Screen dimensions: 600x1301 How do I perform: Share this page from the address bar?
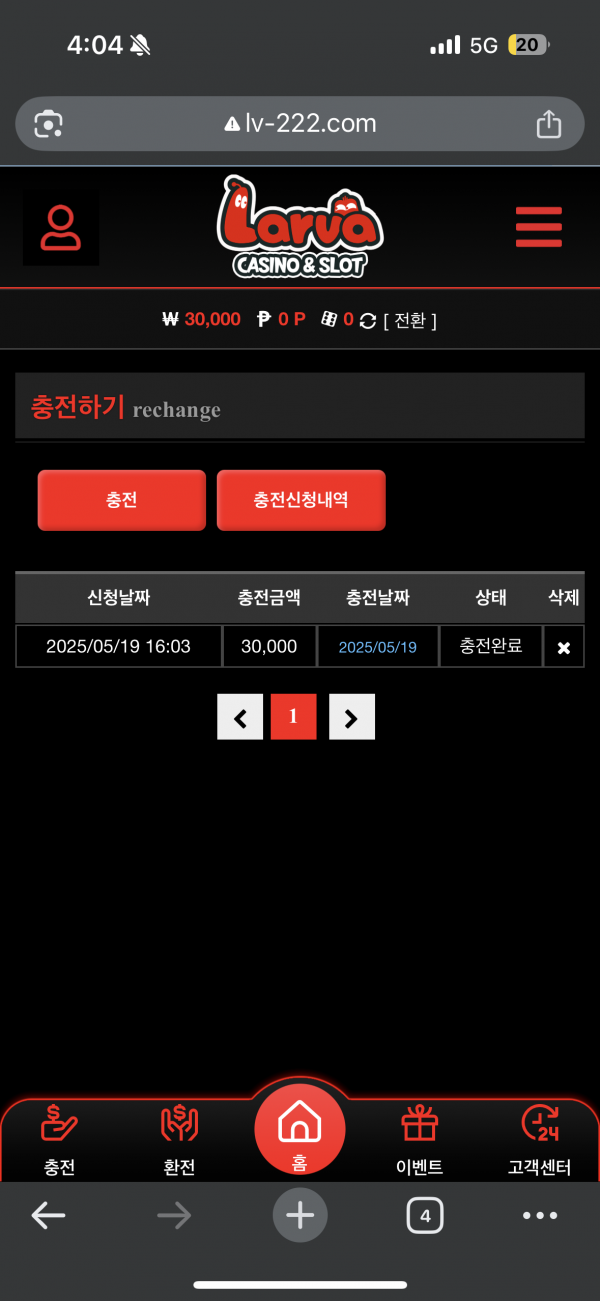click(x=548, y=124)
